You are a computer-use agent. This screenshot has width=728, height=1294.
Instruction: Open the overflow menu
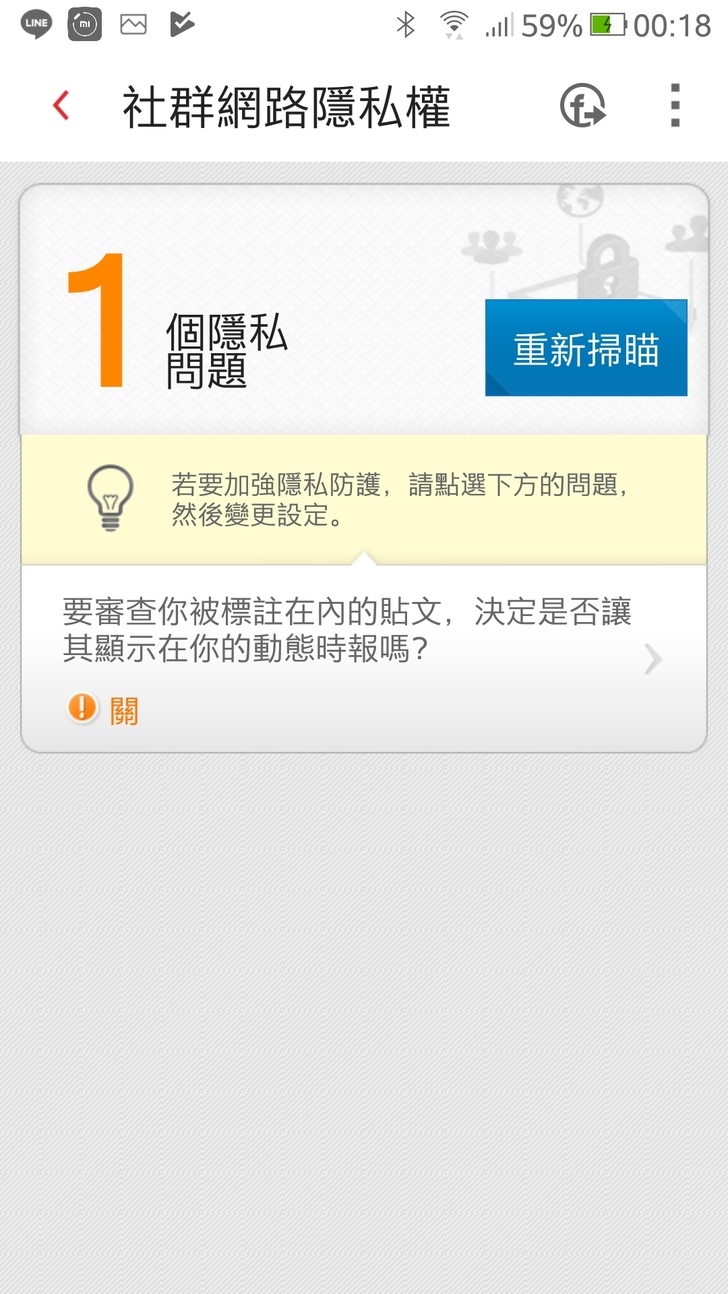pyautogui.click(x=675, y=106)
